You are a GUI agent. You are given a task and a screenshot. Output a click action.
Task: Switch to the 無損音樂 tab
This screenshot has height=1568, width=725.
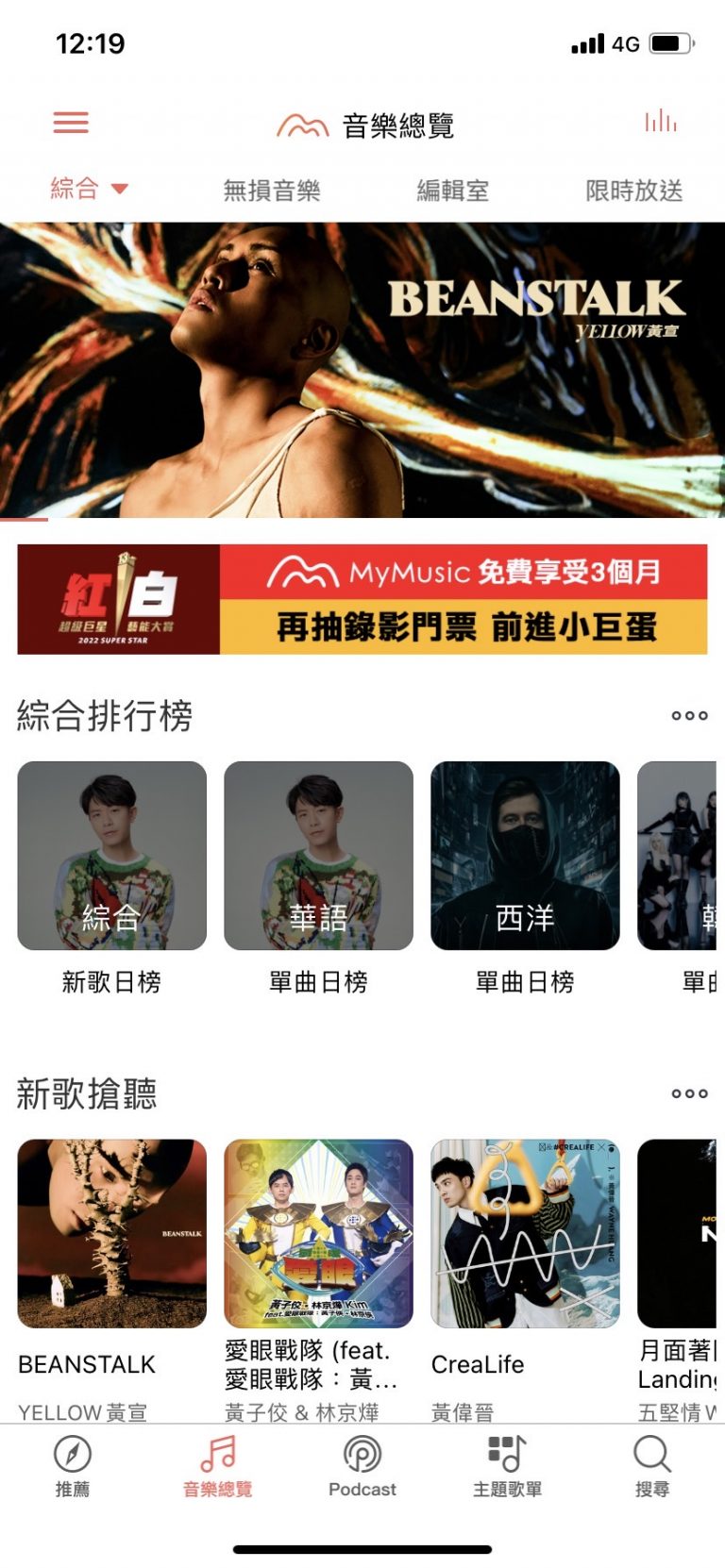(272, 191)
